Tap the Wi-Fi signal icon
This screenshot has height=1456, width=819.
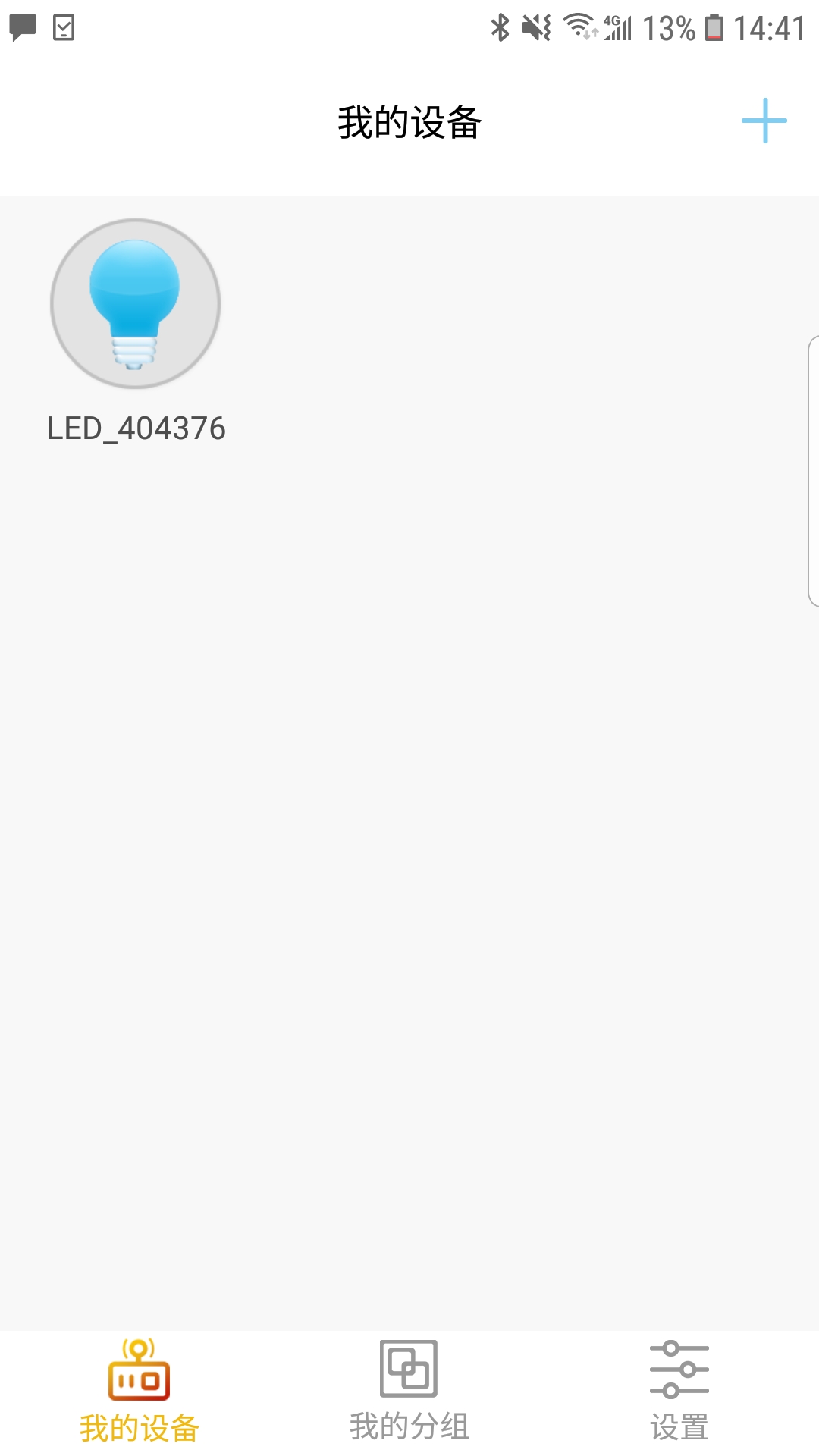(x=580, y=27)
